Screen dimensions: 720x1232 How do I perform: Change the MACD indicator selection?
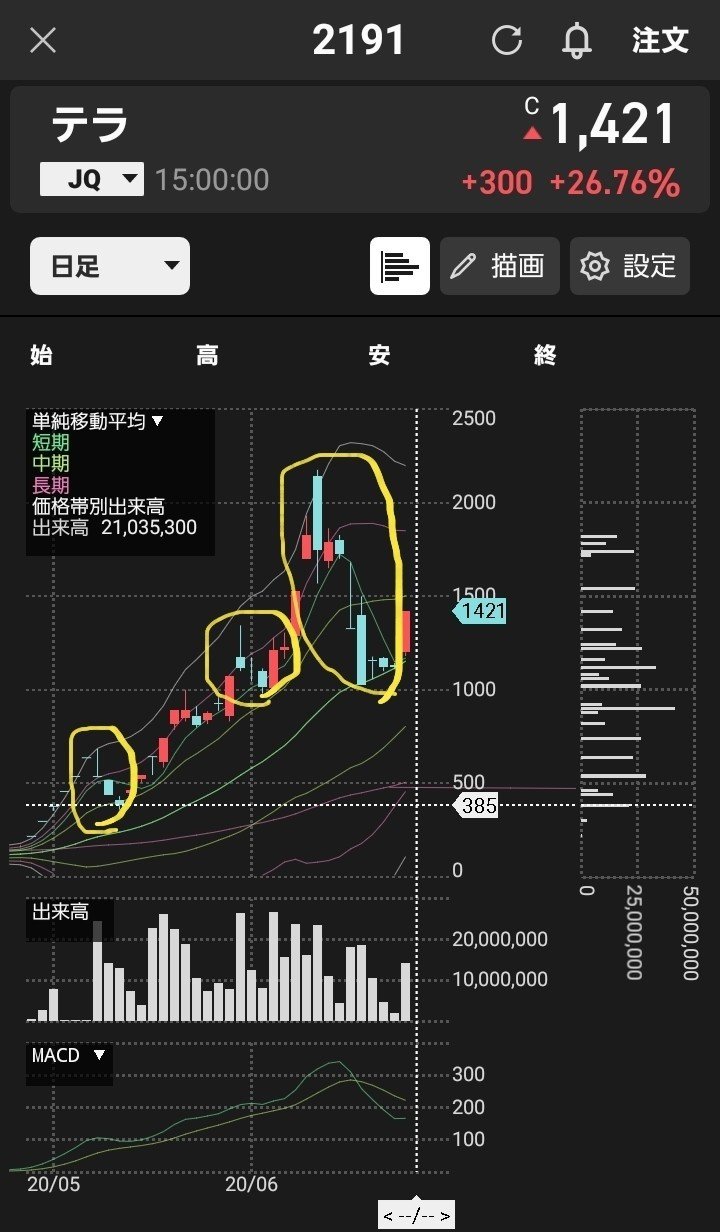tap(69, 1055)
